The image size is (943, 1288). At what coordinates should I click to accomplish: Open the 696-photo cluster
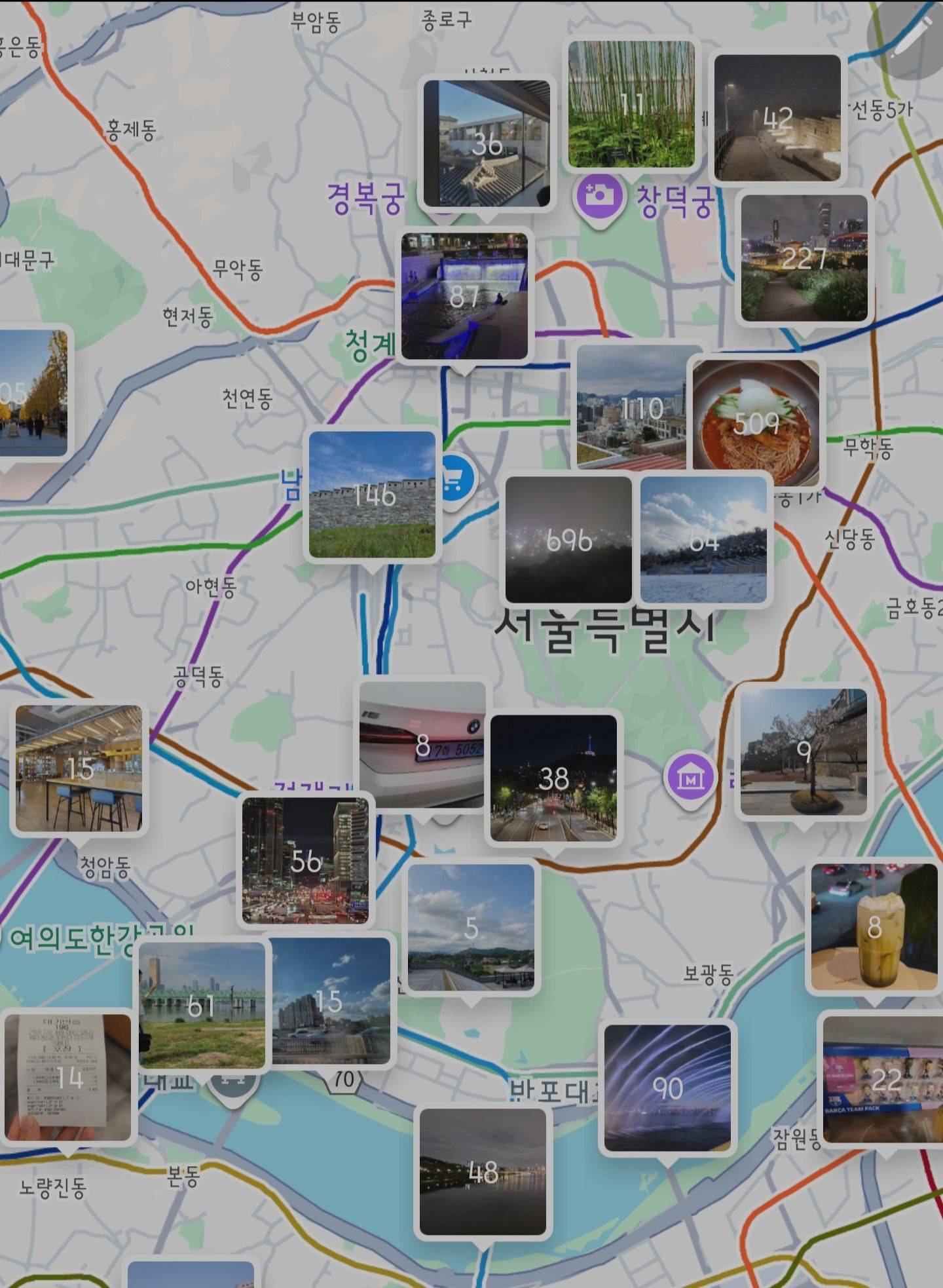coord(568,540)
